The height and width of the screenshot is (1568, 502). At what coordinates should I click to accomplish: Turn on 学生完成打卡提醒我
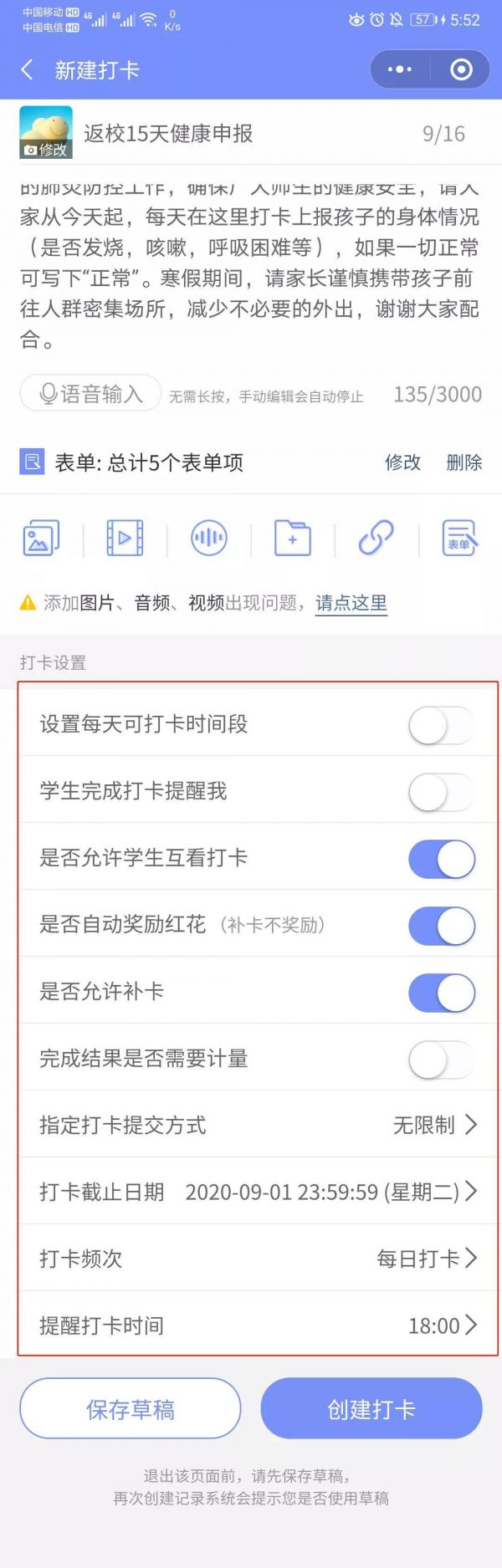(x=441, y=792)
